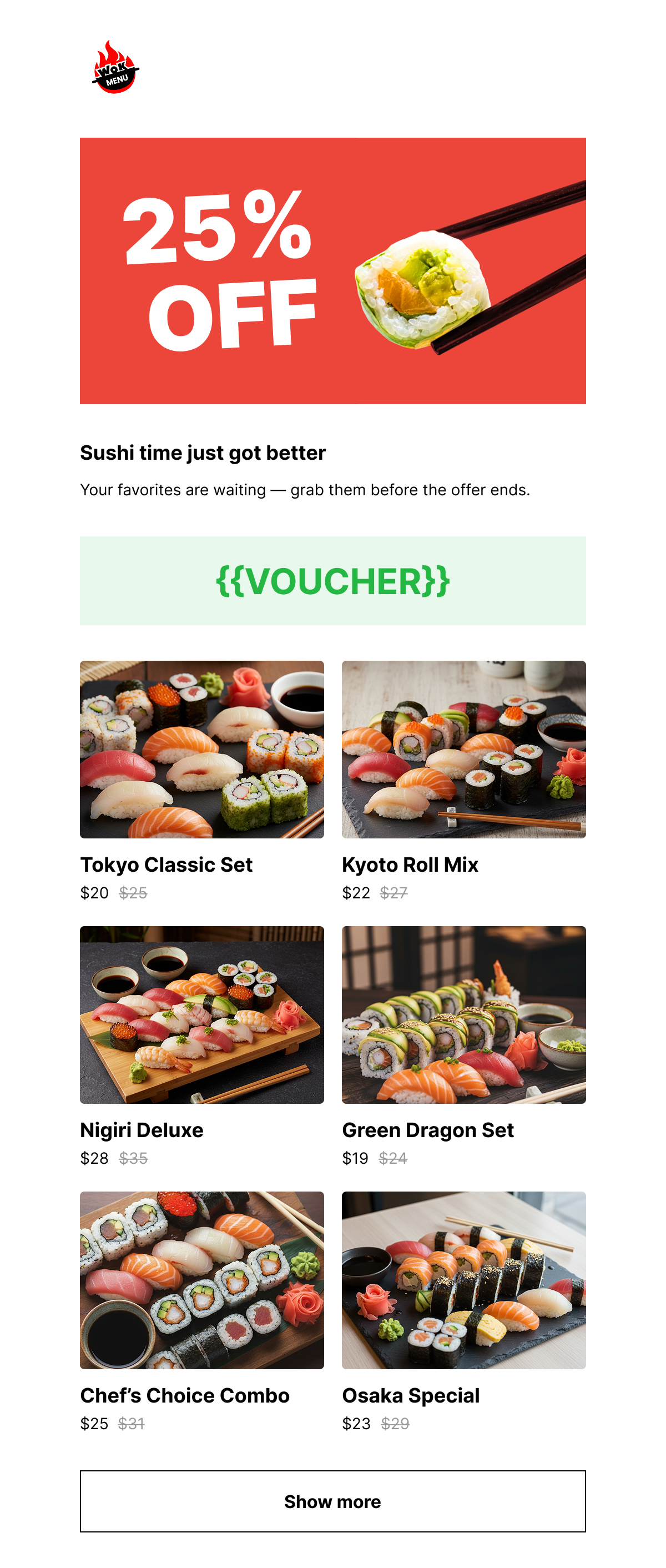Click the Nigiri Deluxe title
666x1568 pixels.
[x=142, y=1130]
